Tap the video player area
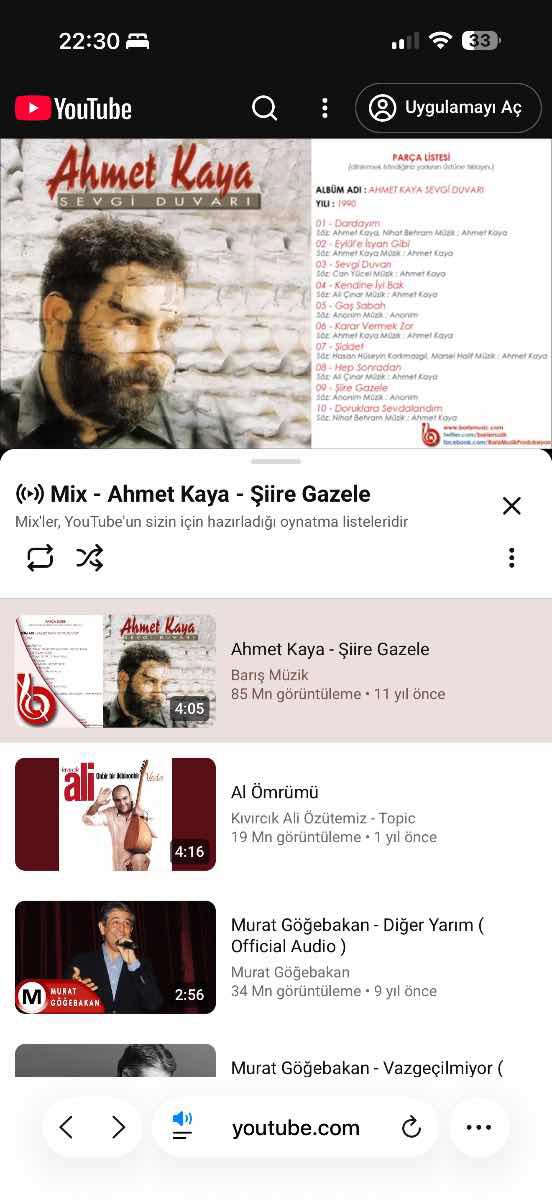This screenshot has height=1200, width=552. (276, 293)
